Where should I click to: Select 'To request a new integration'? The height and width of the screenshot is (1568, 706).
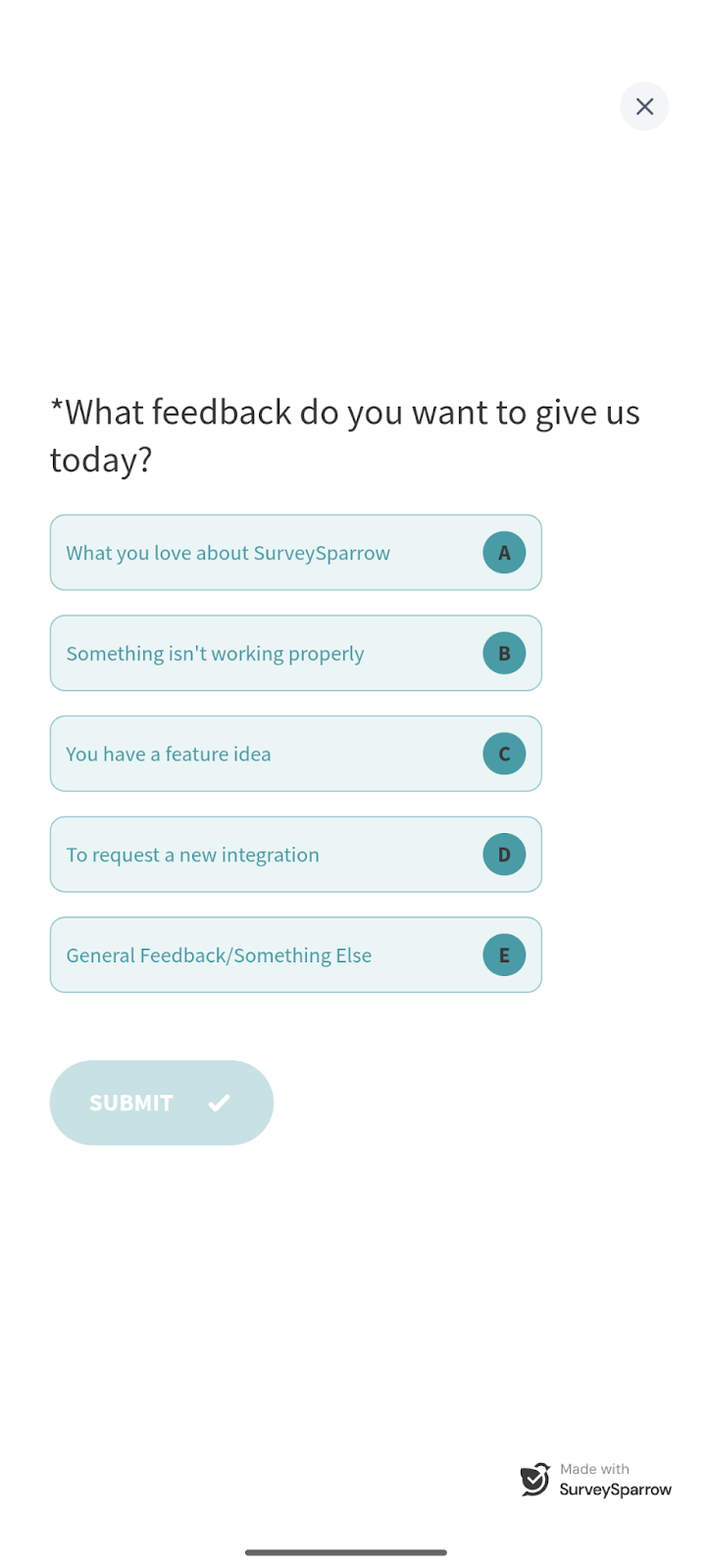tap(295, 855)
